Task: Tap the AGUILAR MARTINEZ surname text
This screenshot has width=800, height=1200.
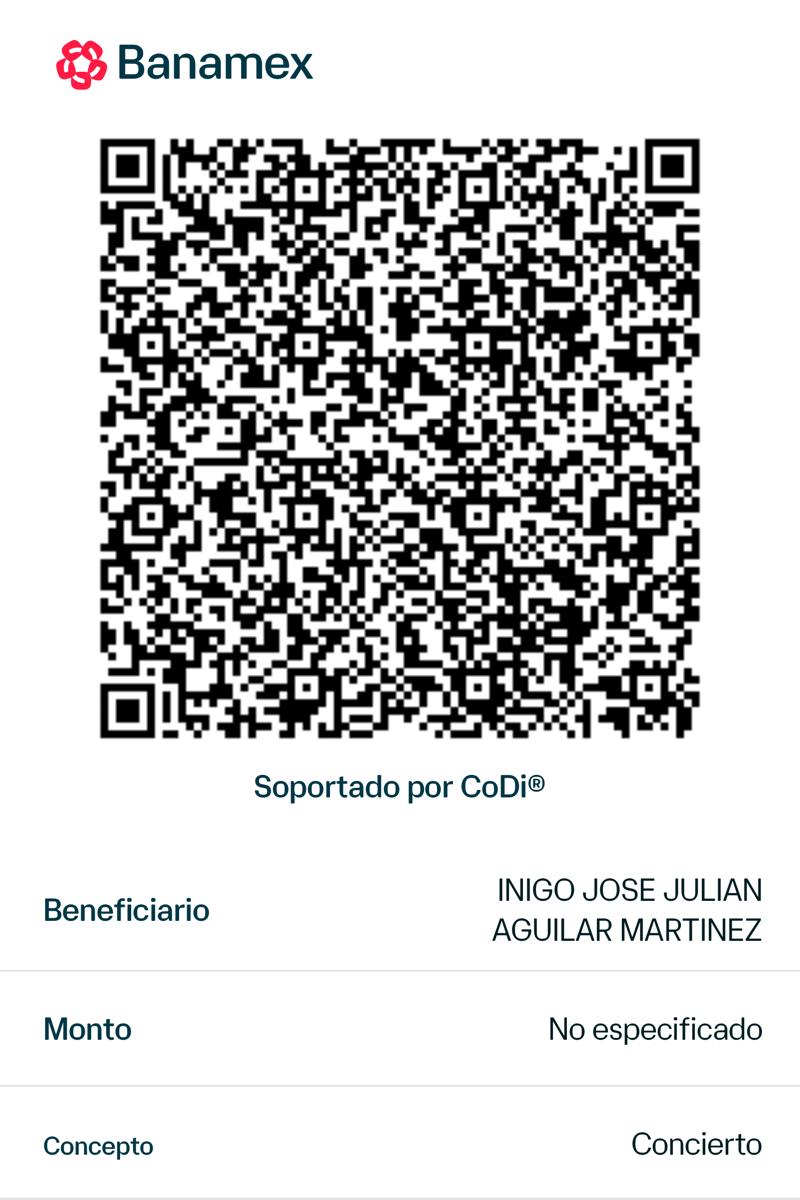Action: (x=627, y=928)
